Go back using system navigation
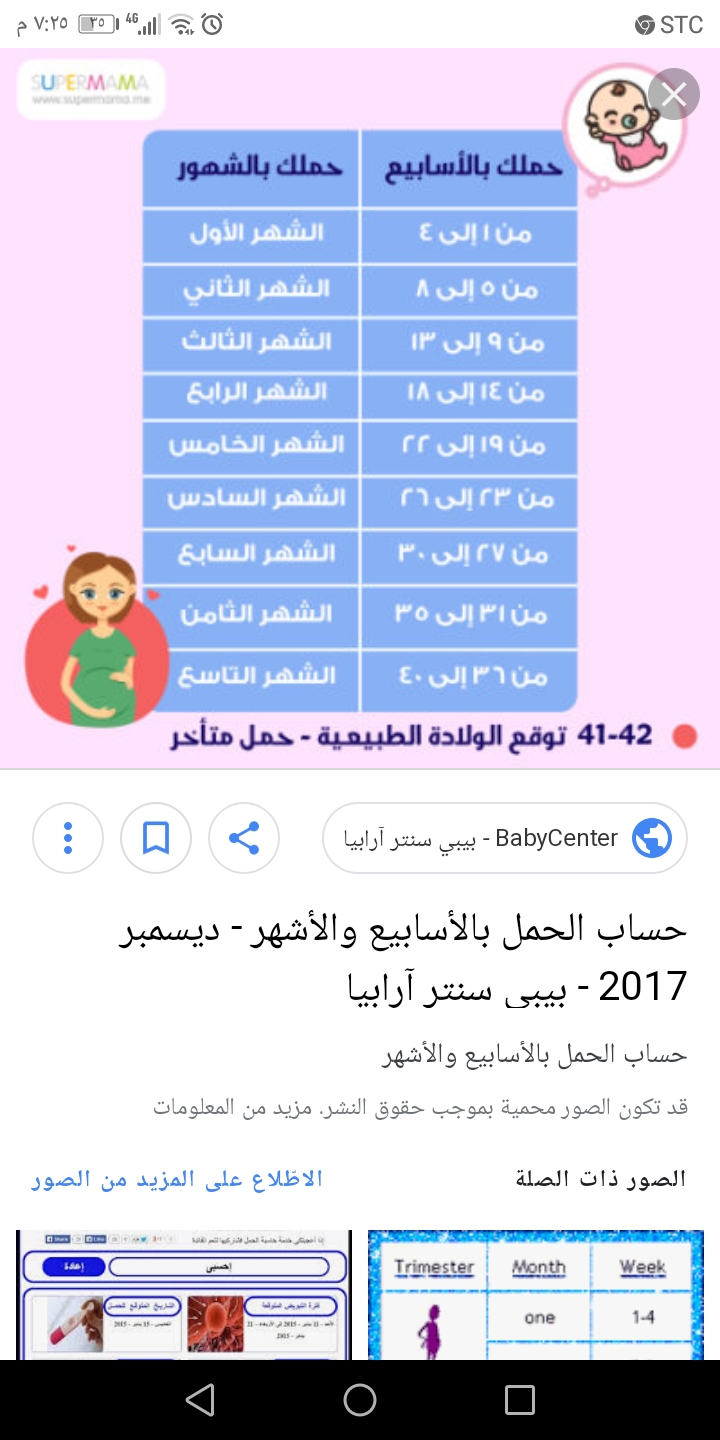Image resolution: width=720 pixels, height=1440 pixels. pyautogui.click(x=200, y=1400)
